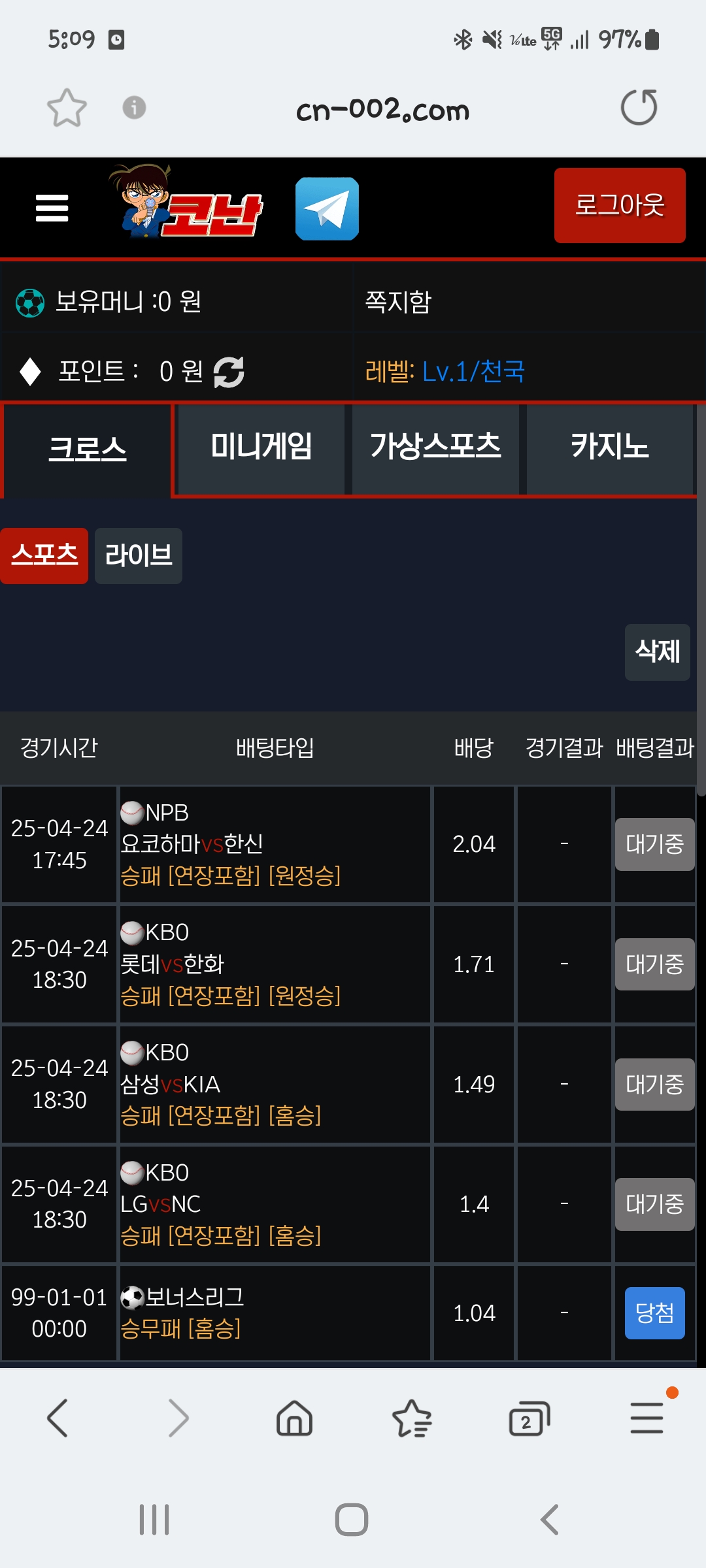Go back in the browser toolbar
The image size is (706, 1568).
58,1418
